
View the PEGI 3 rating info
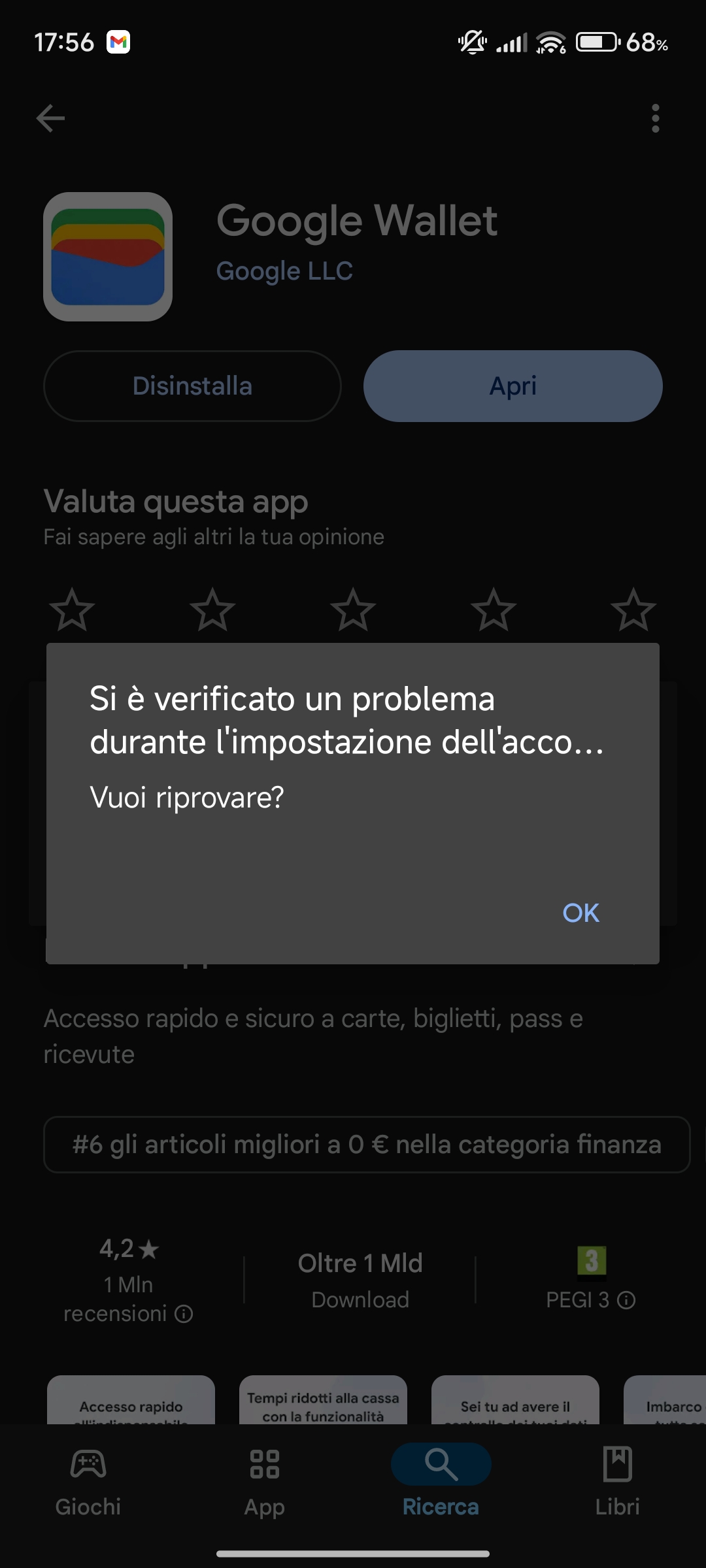[626, 1300]
